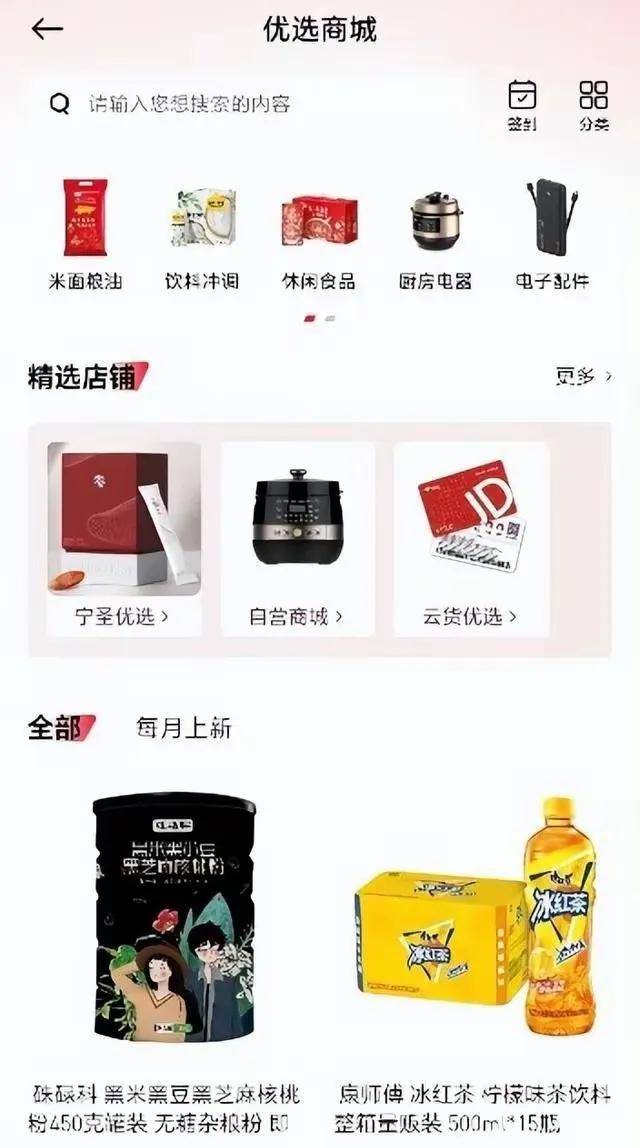Image resolution: width=640 pixels, height=1148 pixels.
Task: Open the 签到 check-in icon
Action: [x=522, y=105]
